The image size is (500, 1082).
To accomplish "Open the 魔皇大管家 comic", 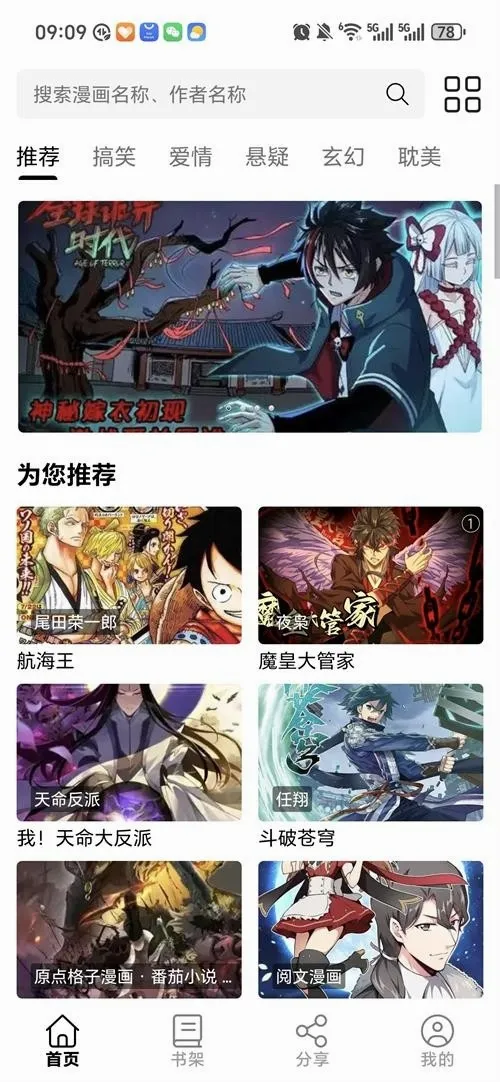I will [371, 589].
